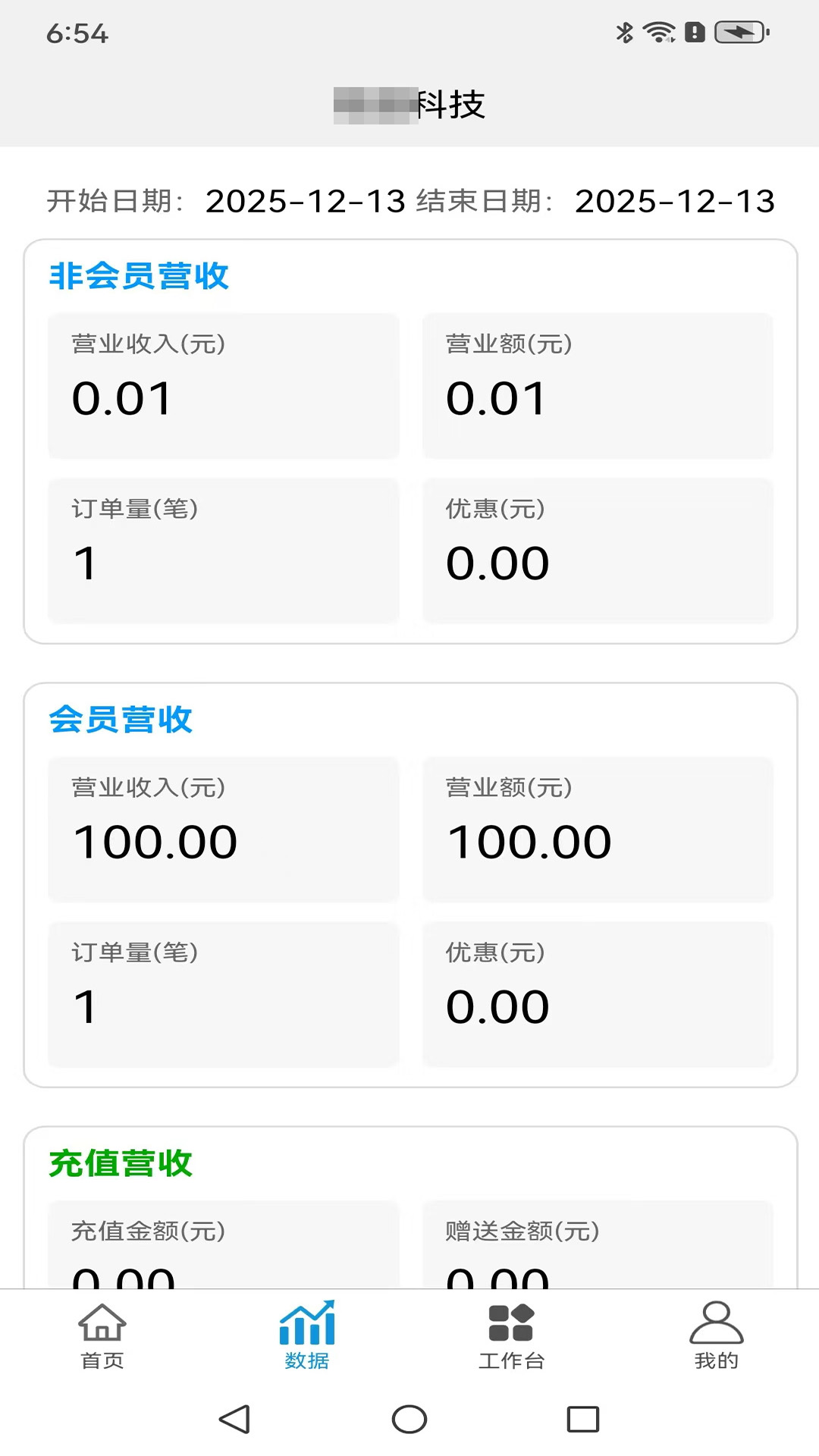The image size is (819, 1456).
Task: Tap the Android back triangle icon
Action: coord(235,1417)
